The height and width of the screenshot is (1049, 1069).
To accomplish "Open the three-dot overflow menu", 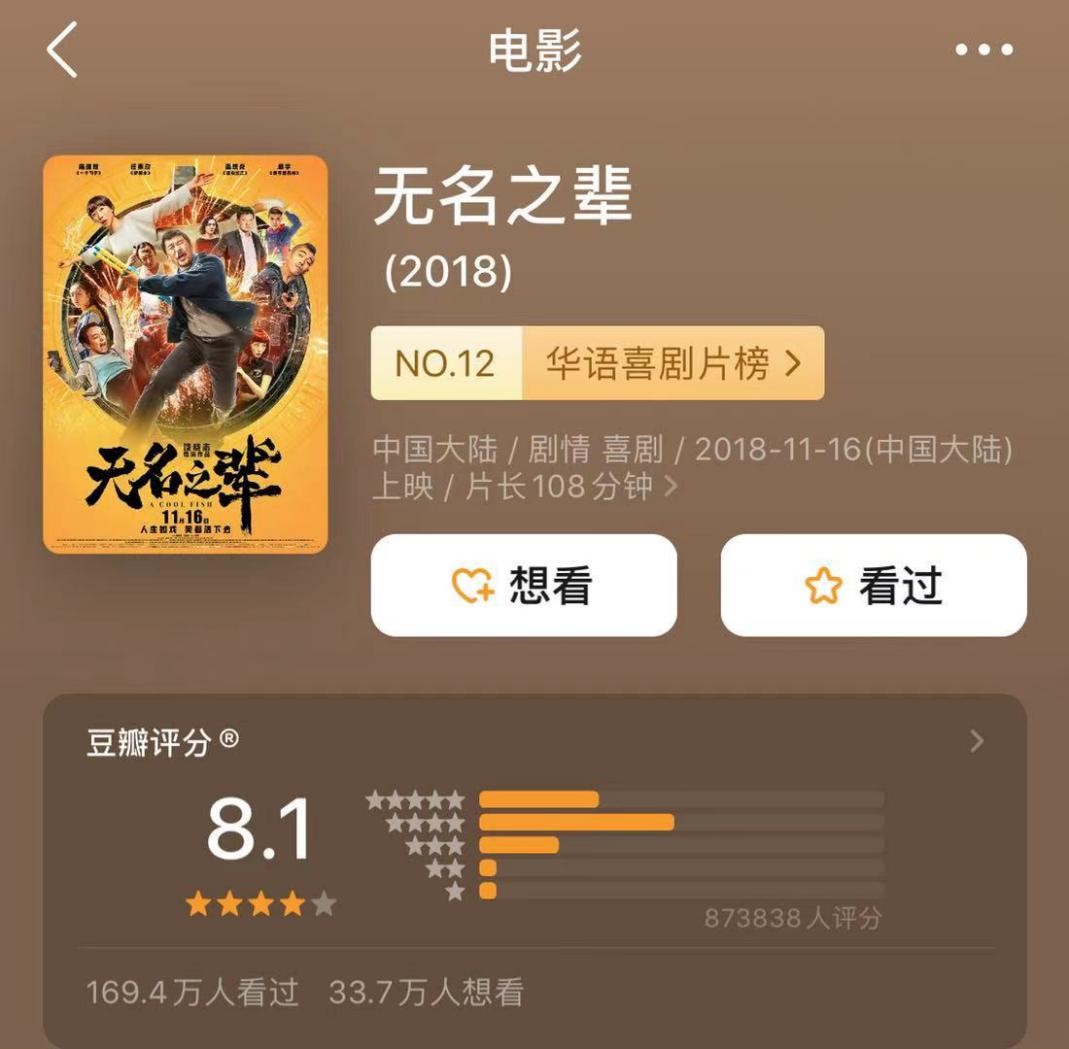I will click(984, 50).
